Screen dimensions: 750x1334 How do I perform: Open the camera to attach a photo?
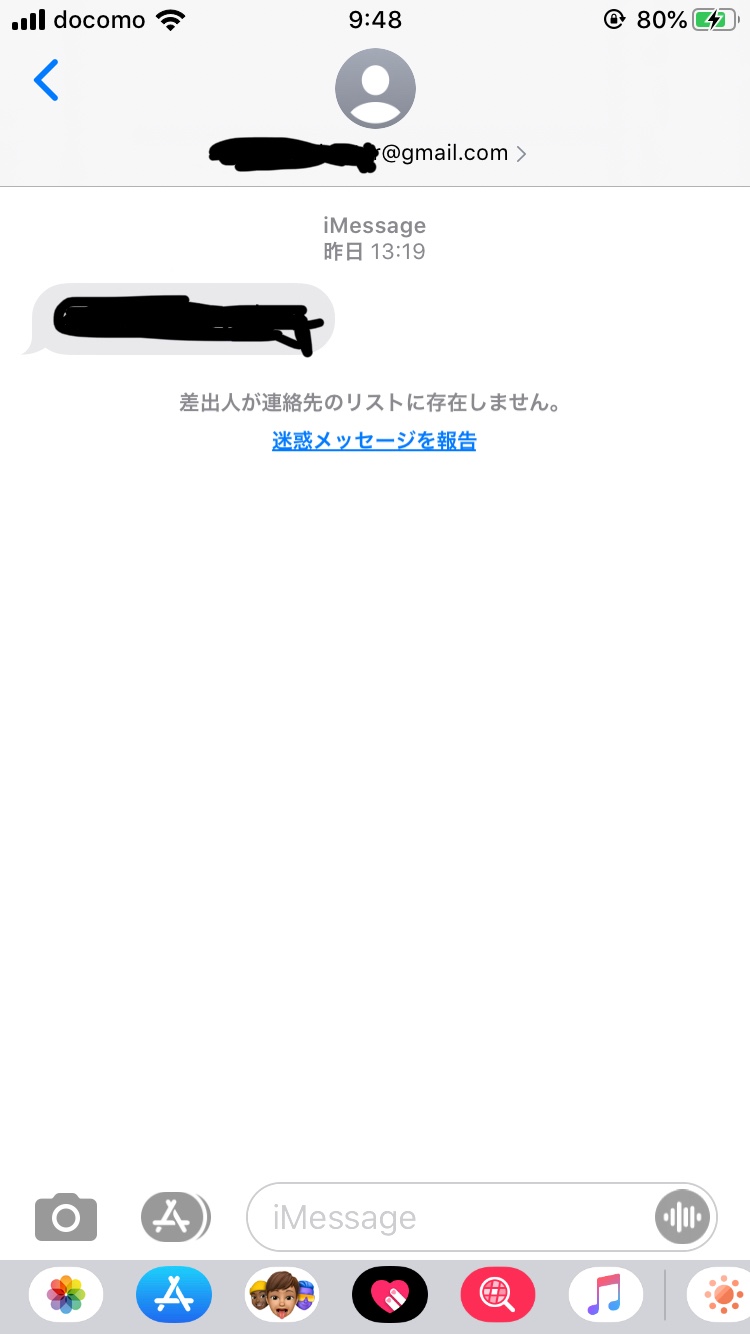66,1217
